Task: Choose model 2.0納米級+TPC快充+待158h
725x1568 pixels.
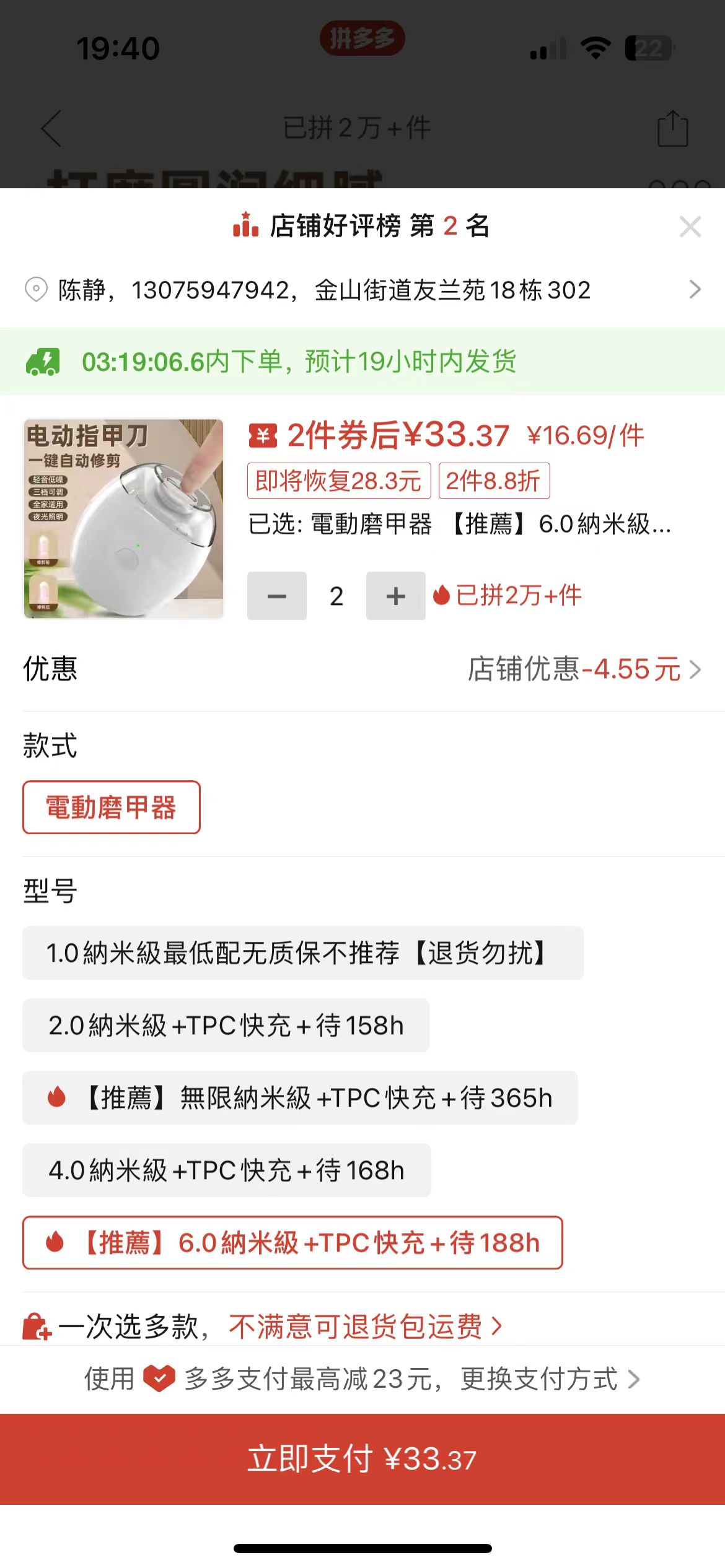Action: 226,1026
